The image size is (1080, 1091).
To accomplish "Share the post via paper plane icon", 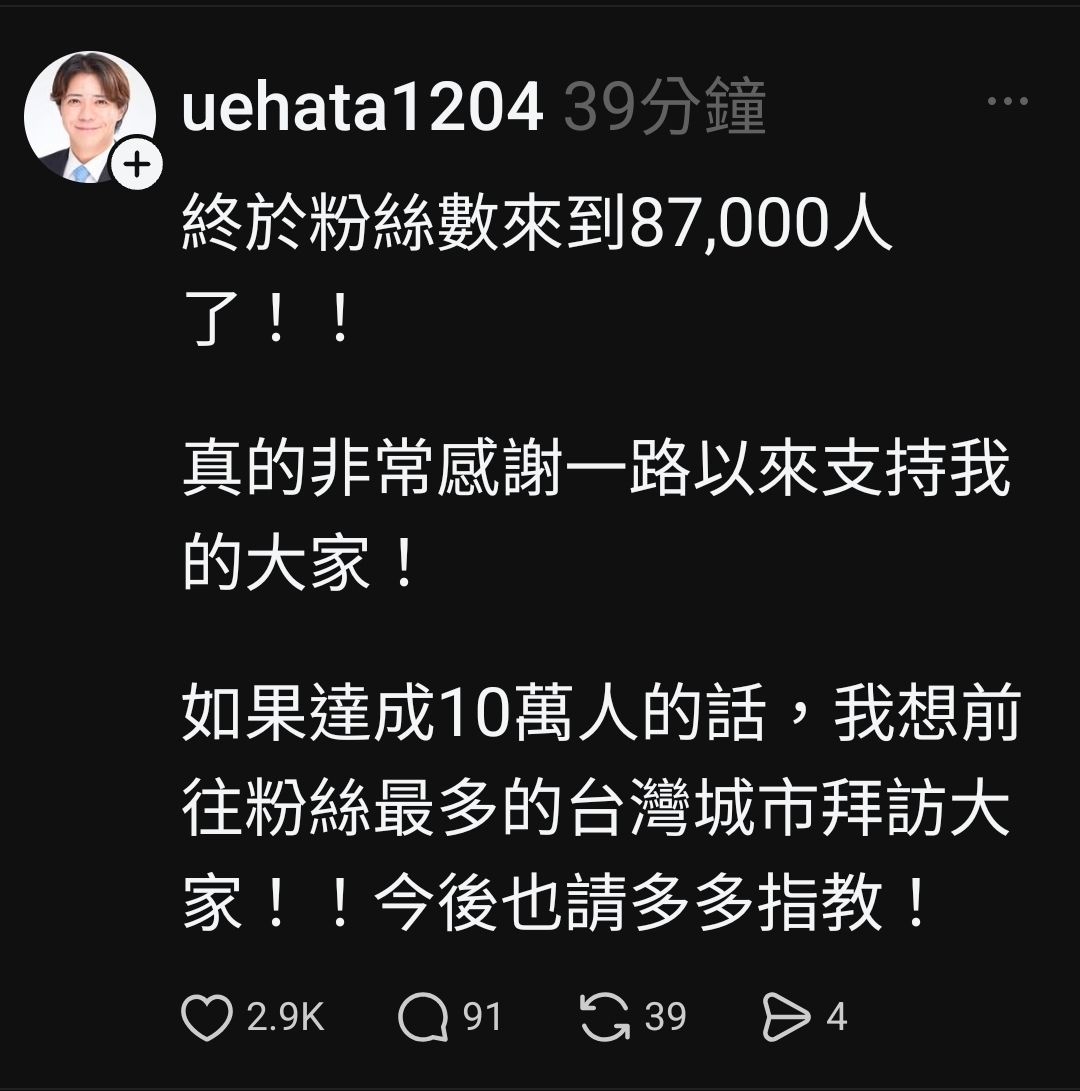I will click(x=786, y=1018).
